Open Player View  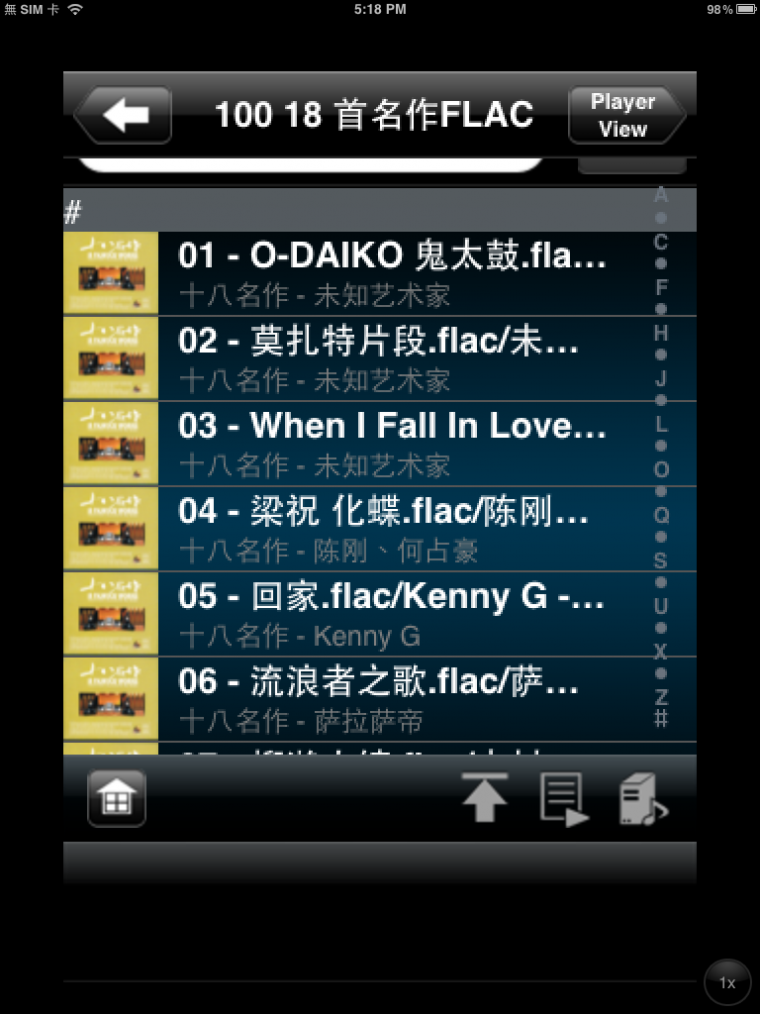coord(625,113)
